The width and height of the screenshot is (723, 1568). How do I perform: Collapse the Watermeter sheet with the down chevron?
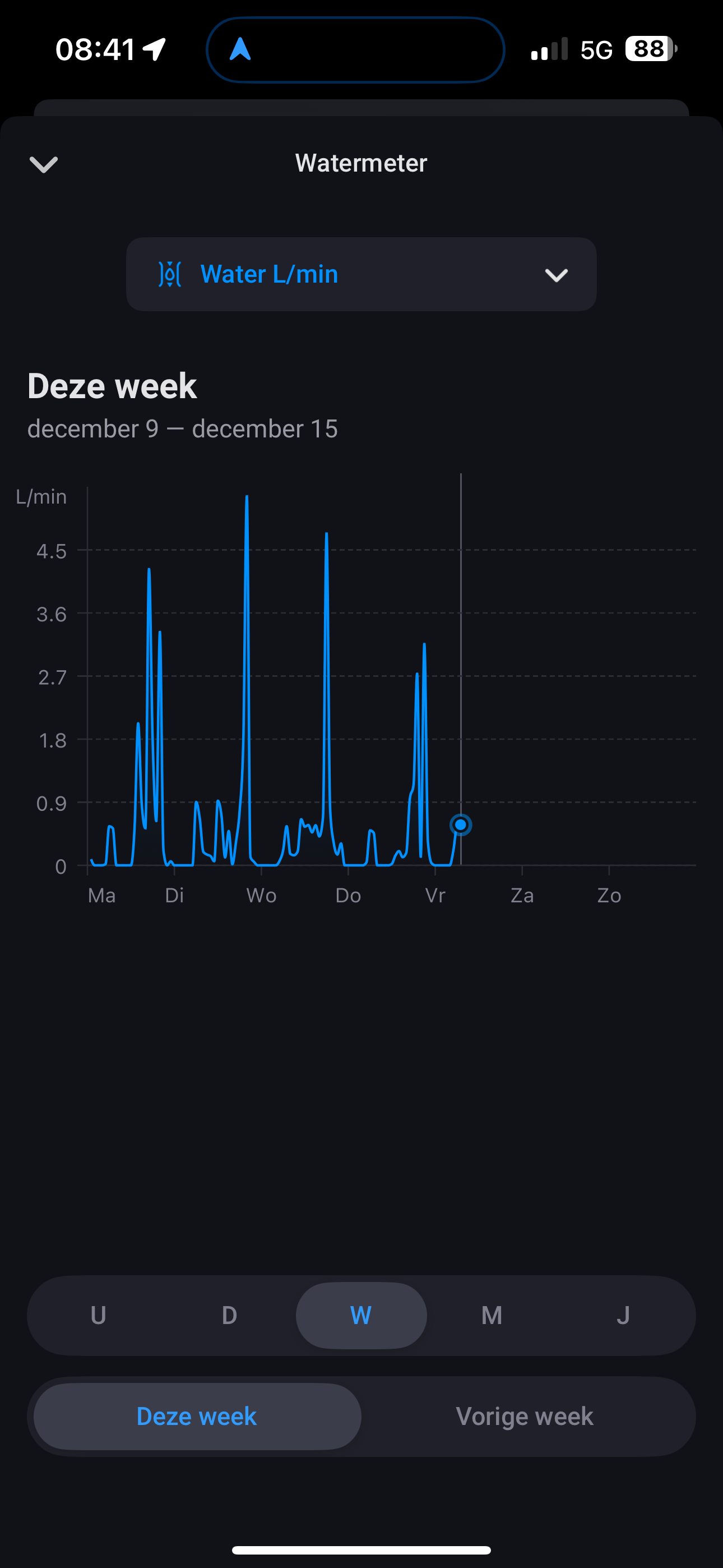tap(44, 164)
